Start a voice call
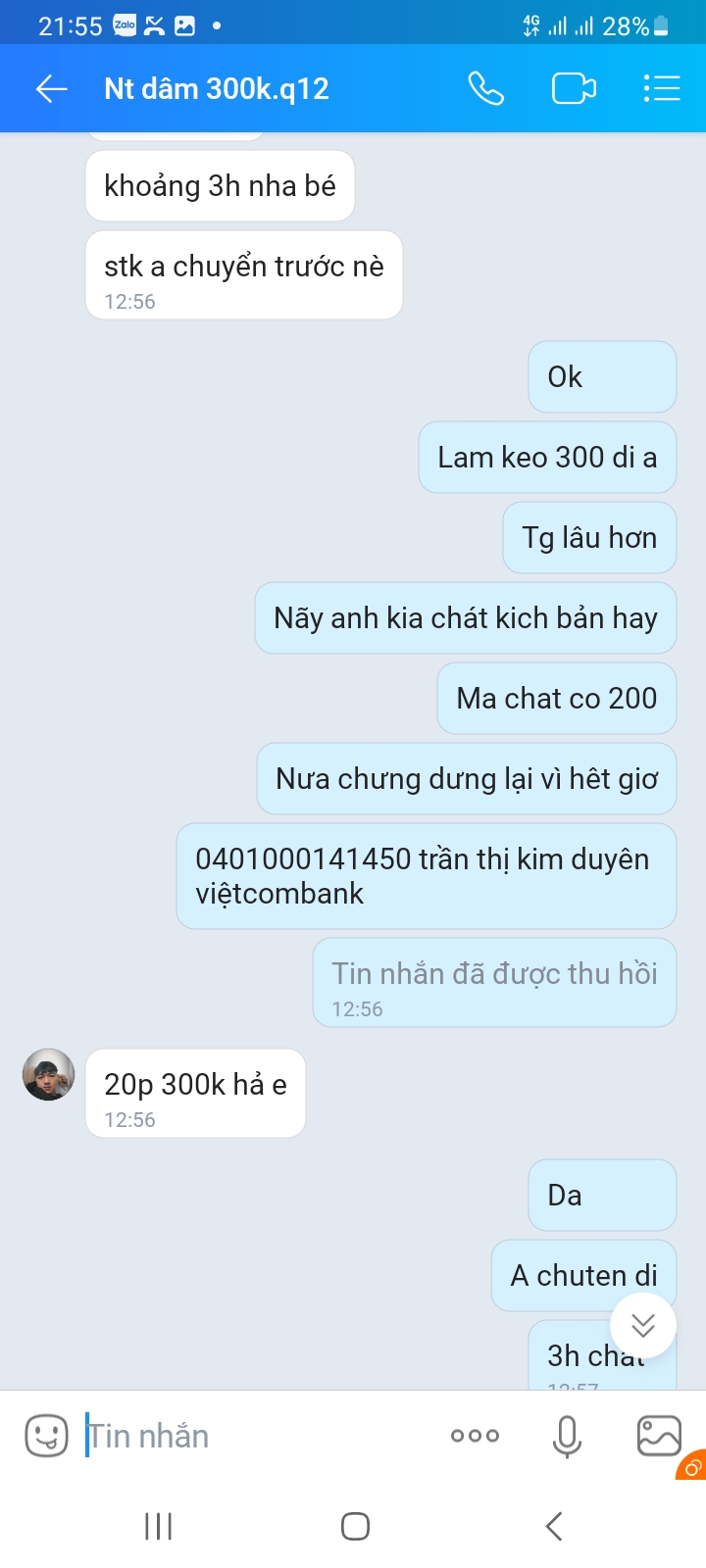This screenshot has width=706, height=1568. pos(485,89)
